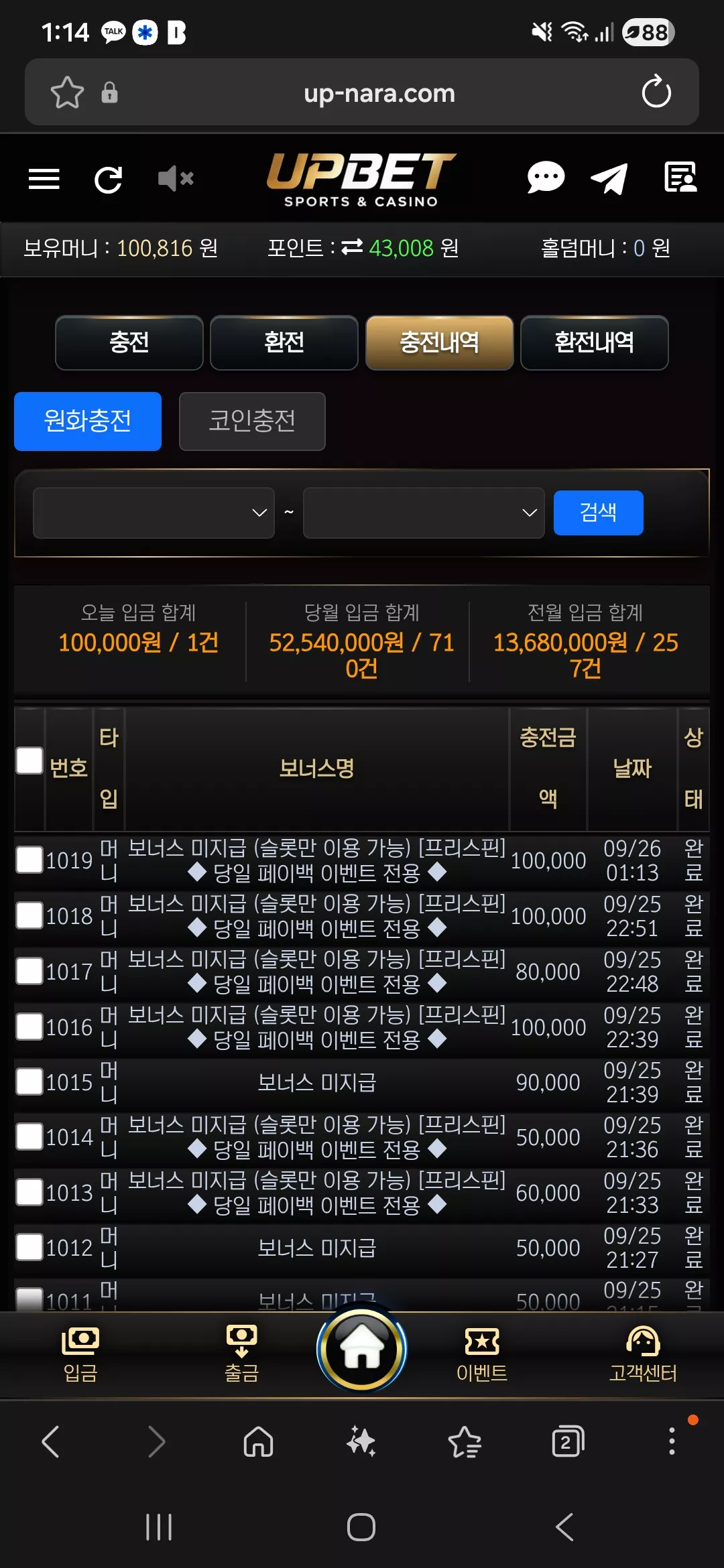
Task: Toggle the muted sound icon
Action: pyautogui.click(x=176, y=179)
